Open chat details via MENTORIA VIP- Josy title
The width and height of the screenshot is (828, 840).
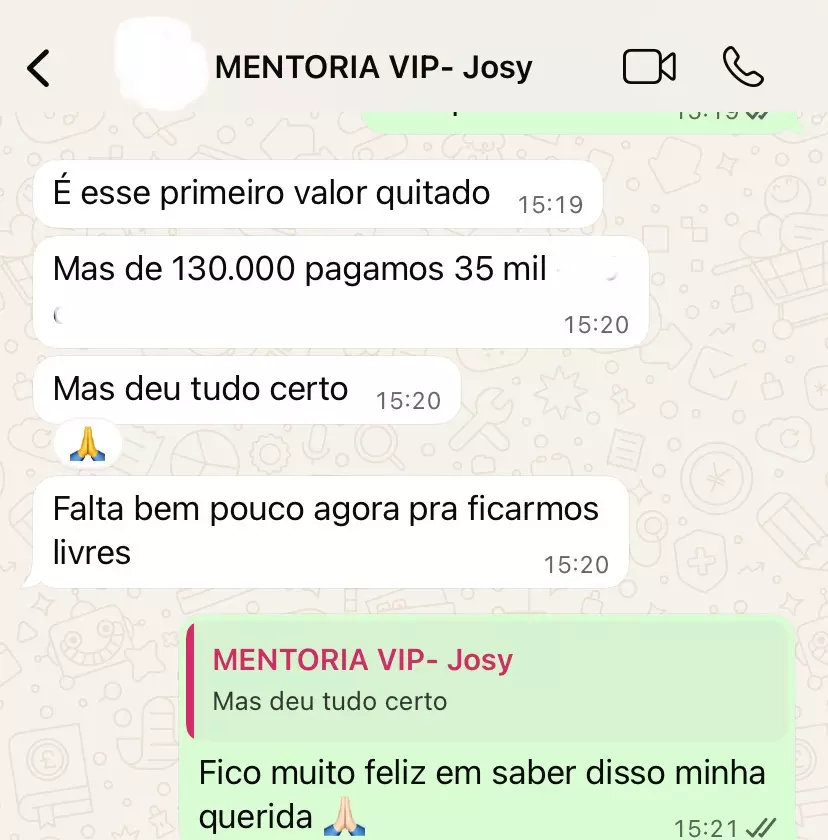375,66
